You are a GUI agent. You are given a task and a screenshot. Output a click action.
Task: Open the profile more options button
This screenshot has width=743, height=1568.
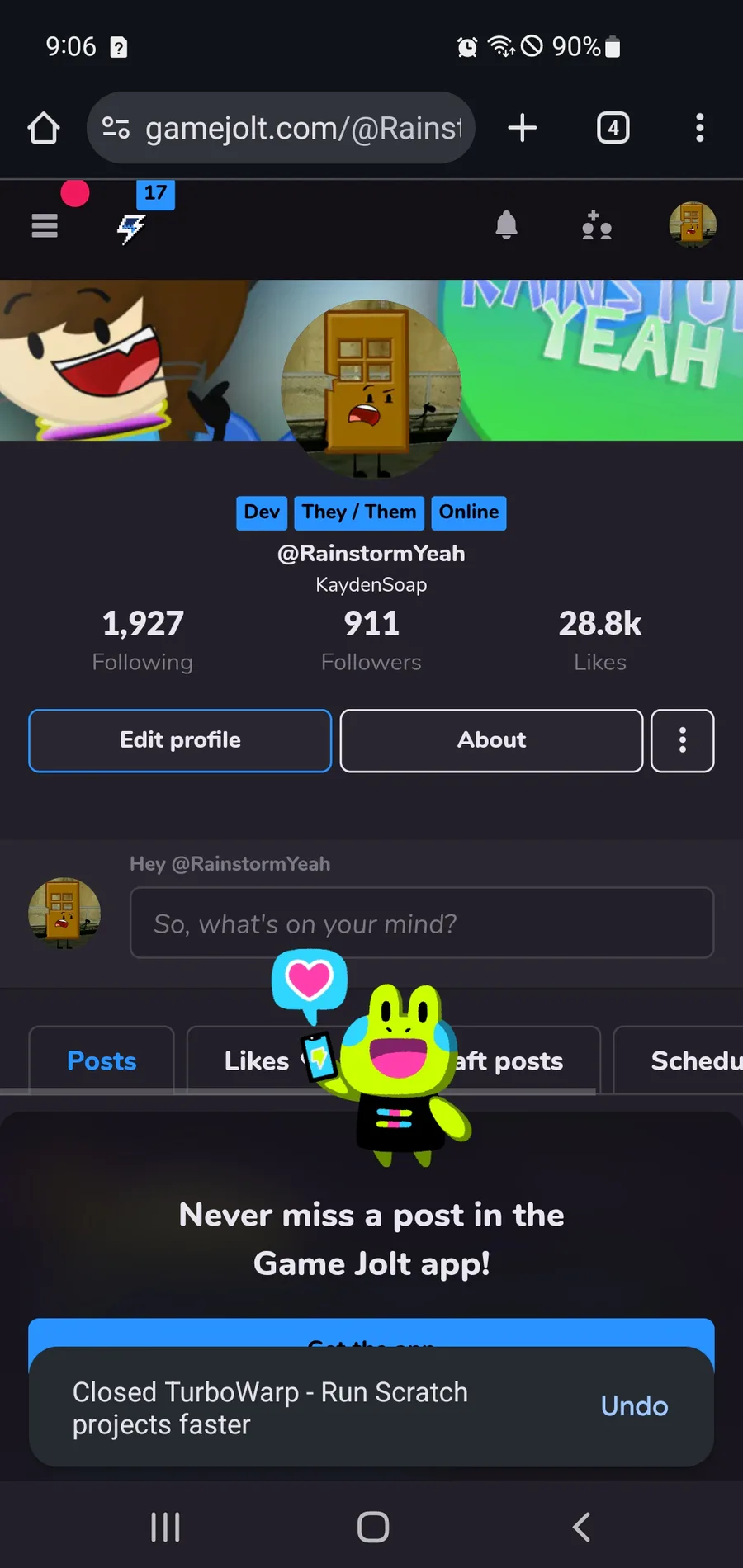682,740
